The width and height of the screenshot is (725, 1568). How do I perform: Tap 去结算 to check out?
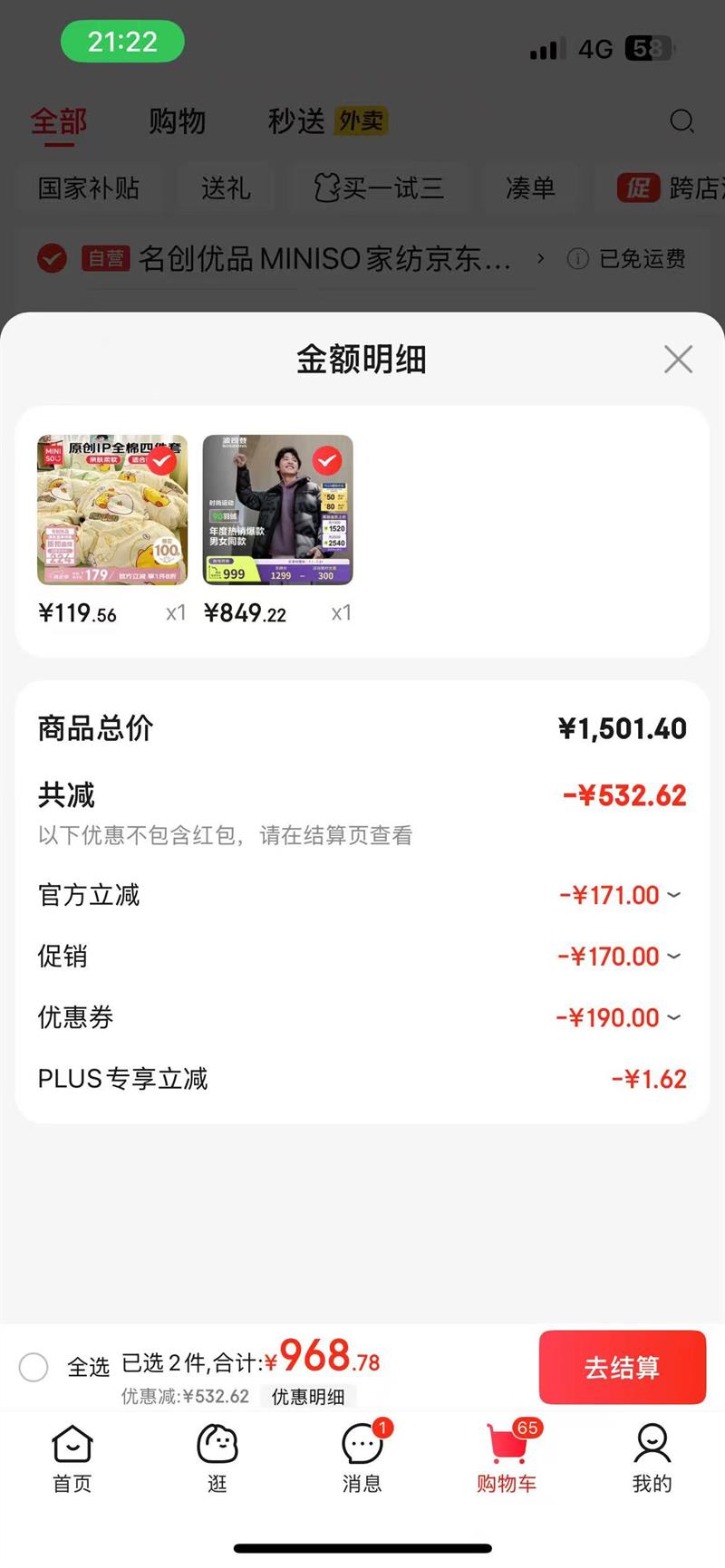pyautogui.click(x=622, y=1367)
